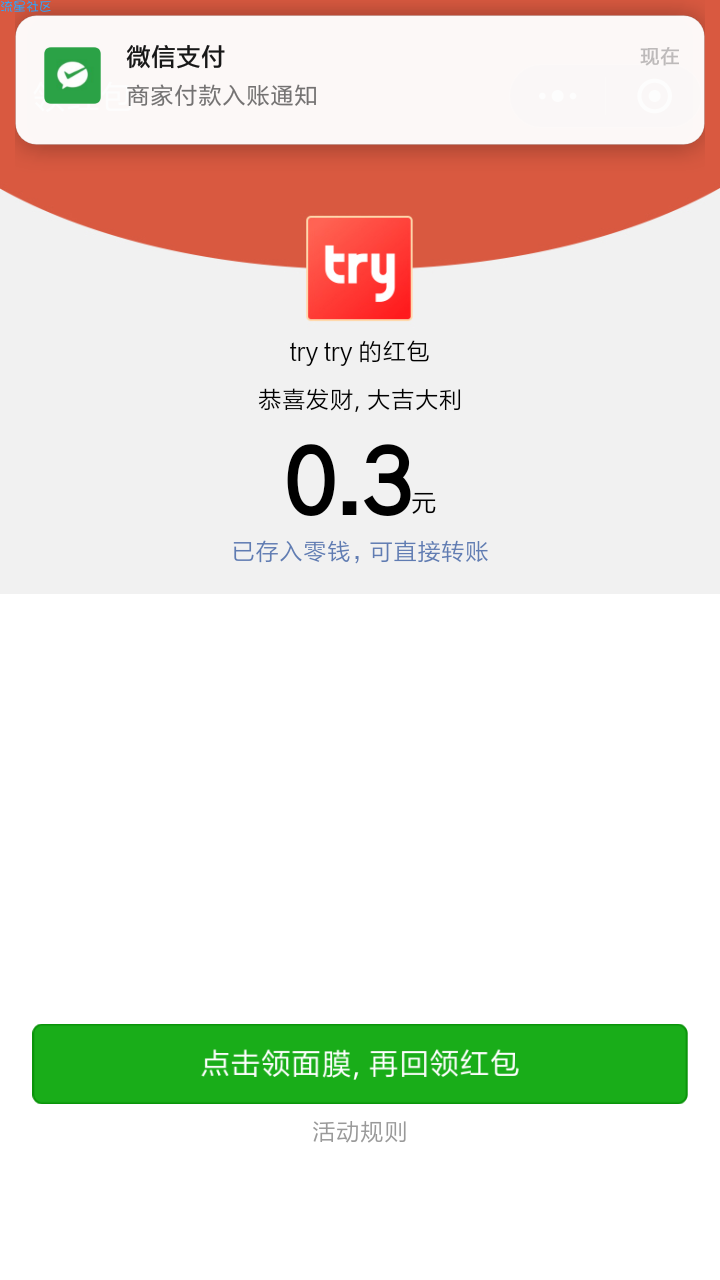The image size is (720, 1280).
Task: Tap 已存入零钱, 可直接转账 link
Action: tap(360, 552)
